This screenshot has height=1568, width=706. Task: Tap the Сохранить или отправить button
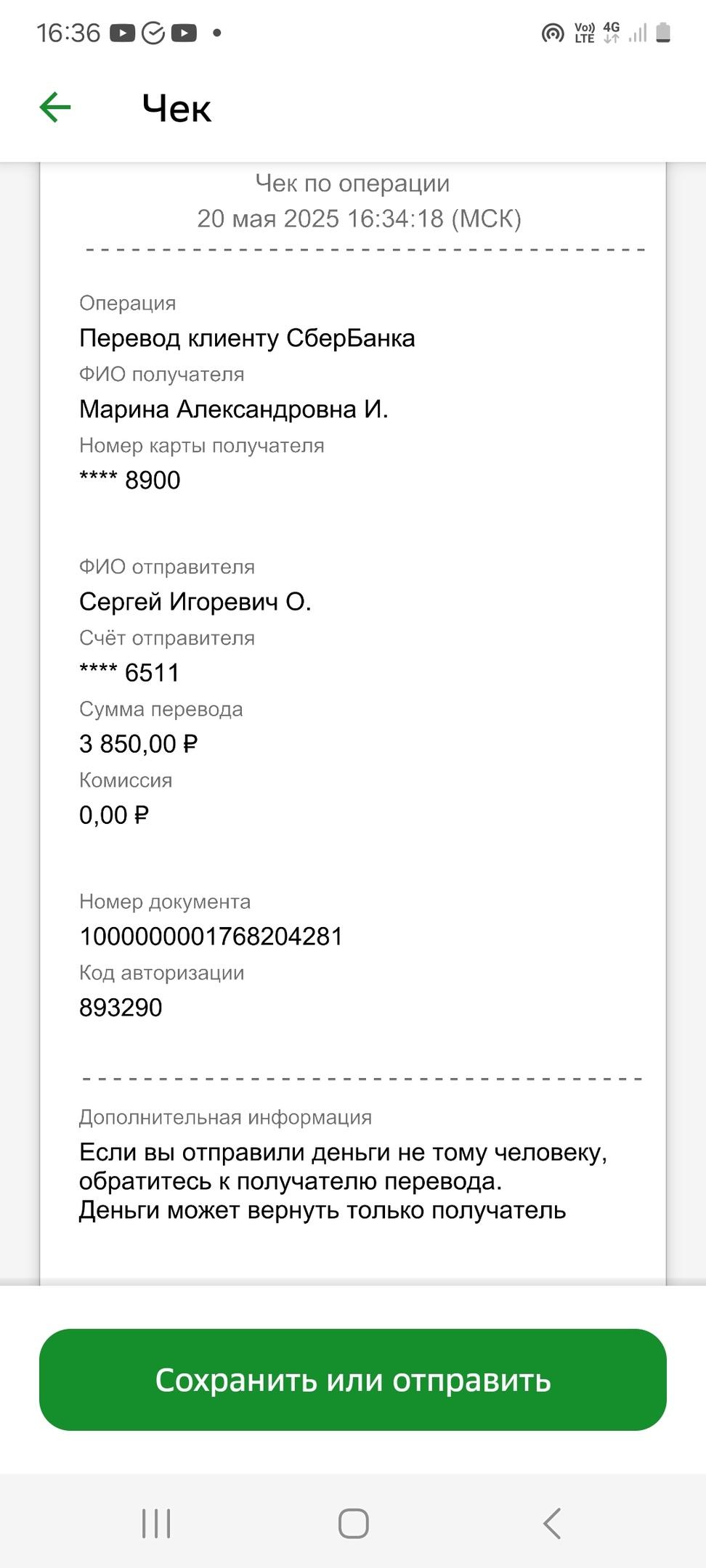tap(353, 1379)
